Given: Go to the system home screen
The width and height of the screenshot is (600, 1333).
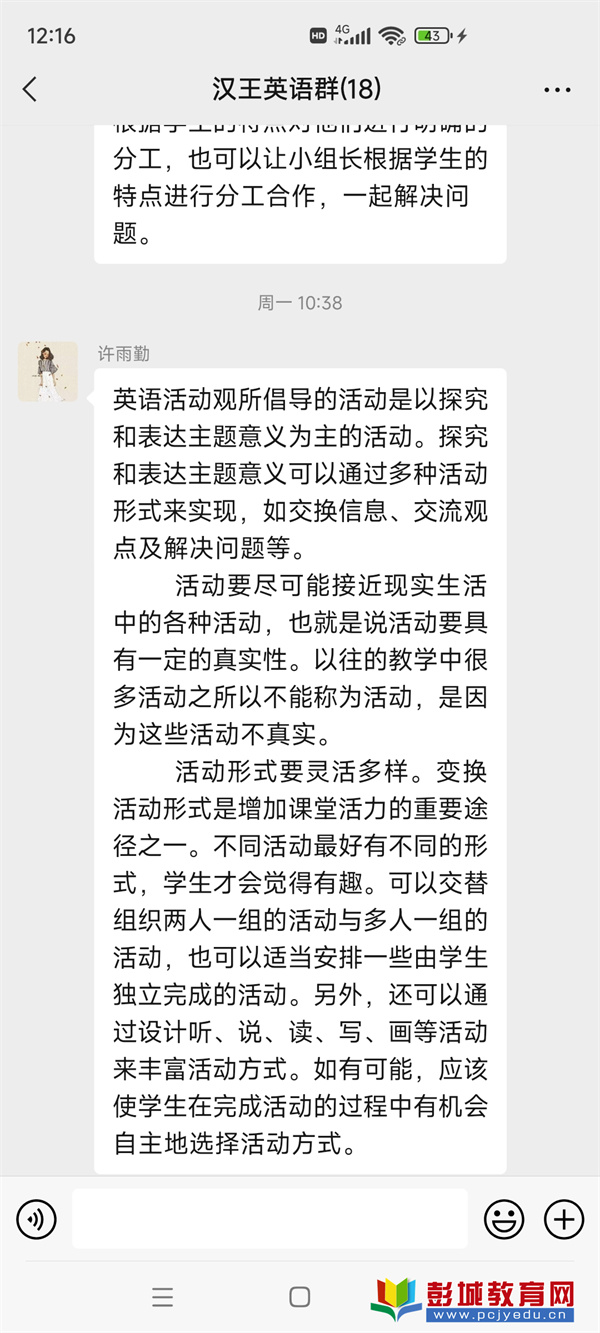Looking at the screenshot, I should click(299, 1297).
